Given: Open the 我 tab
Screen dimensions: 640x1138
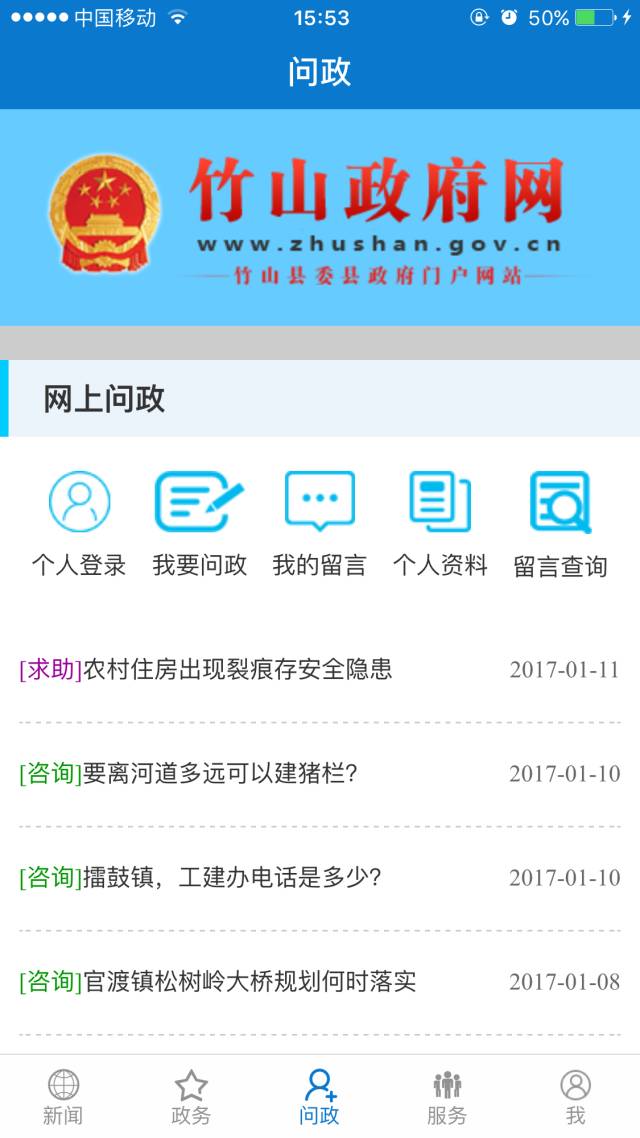Looking at the screenshot, I should (575, 1097).
